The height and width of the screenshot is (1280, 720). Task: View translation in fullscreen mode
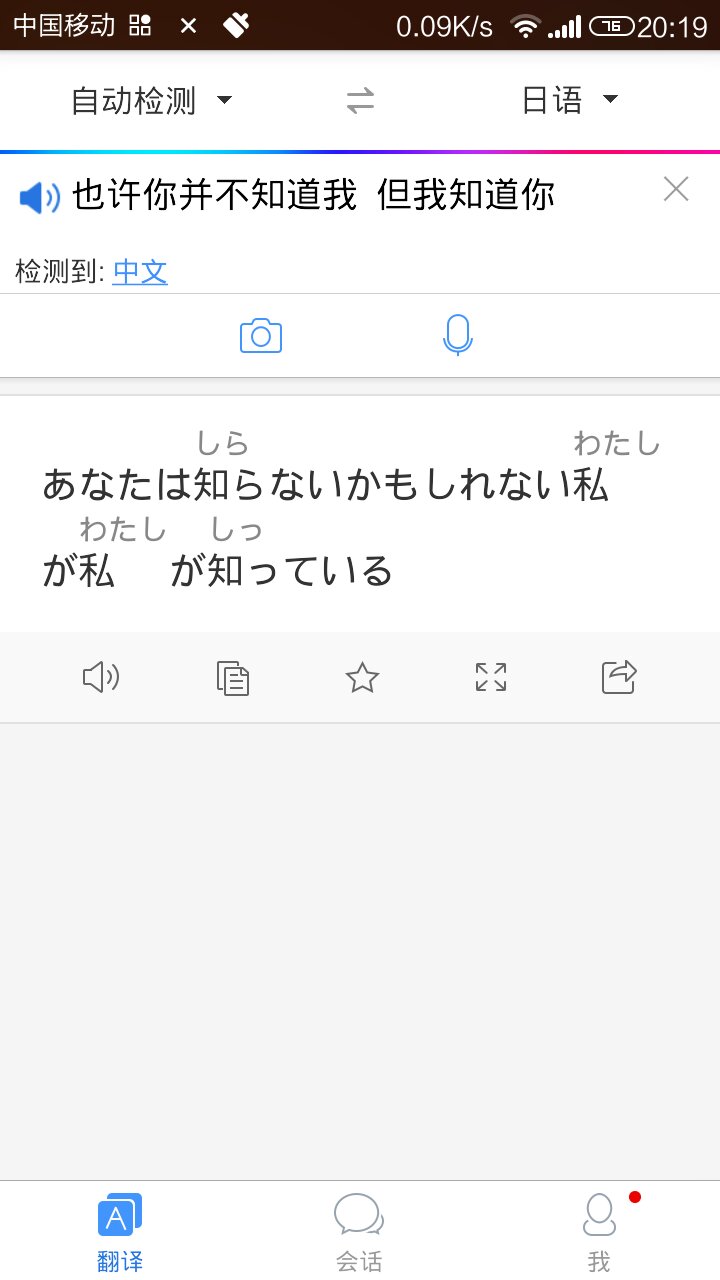[x=490, y=677]
